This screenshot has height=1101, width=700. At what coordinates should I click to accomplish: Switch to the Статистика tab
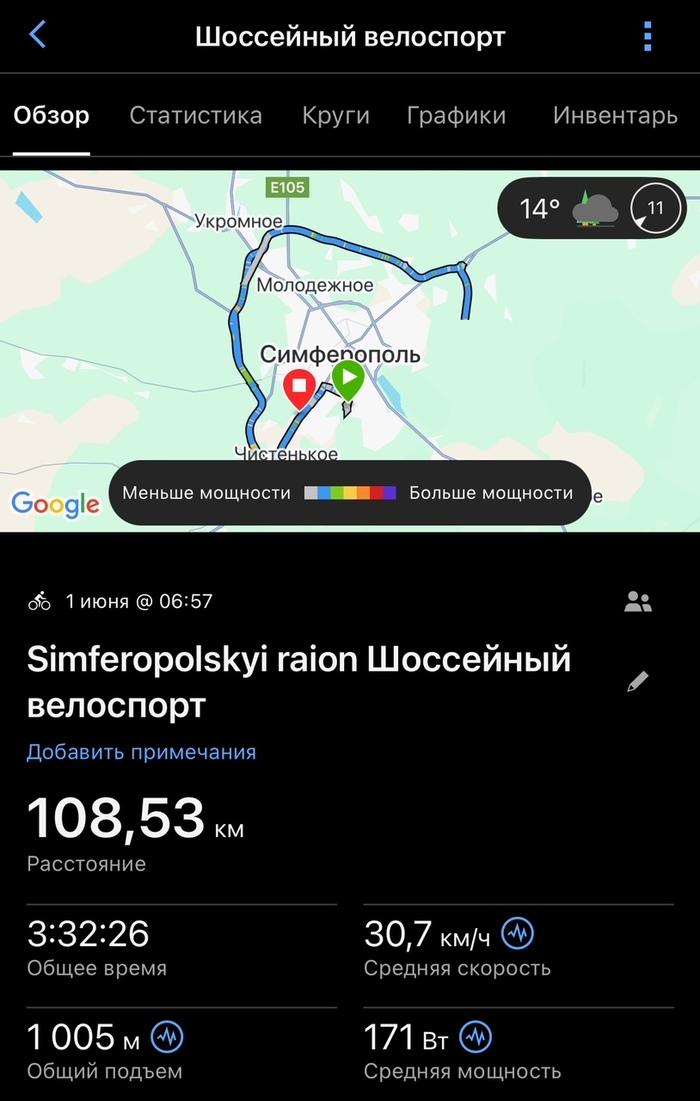195,115
